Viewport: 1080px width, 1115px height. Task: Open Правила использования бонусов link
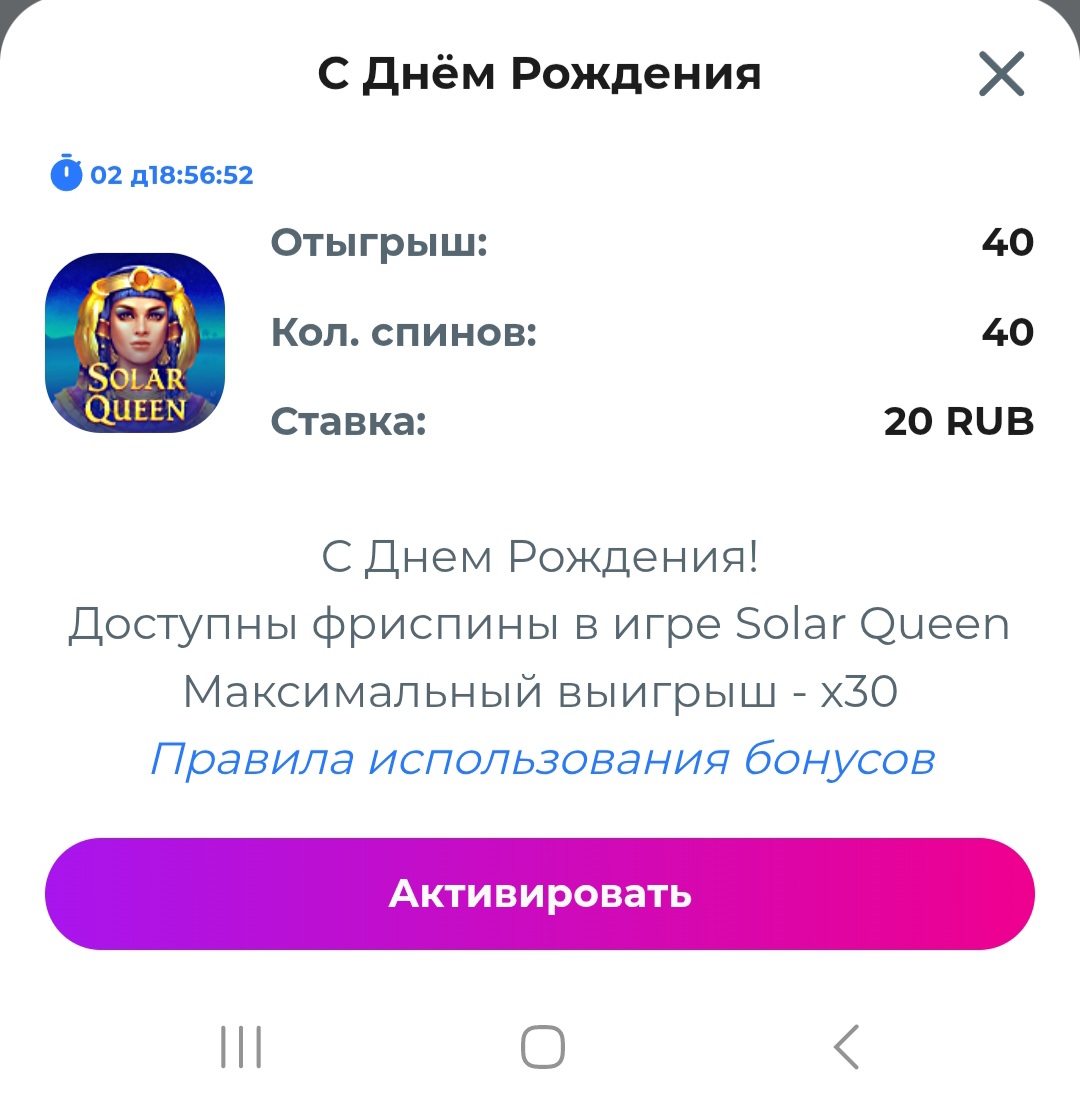click(x=541, y=759)
